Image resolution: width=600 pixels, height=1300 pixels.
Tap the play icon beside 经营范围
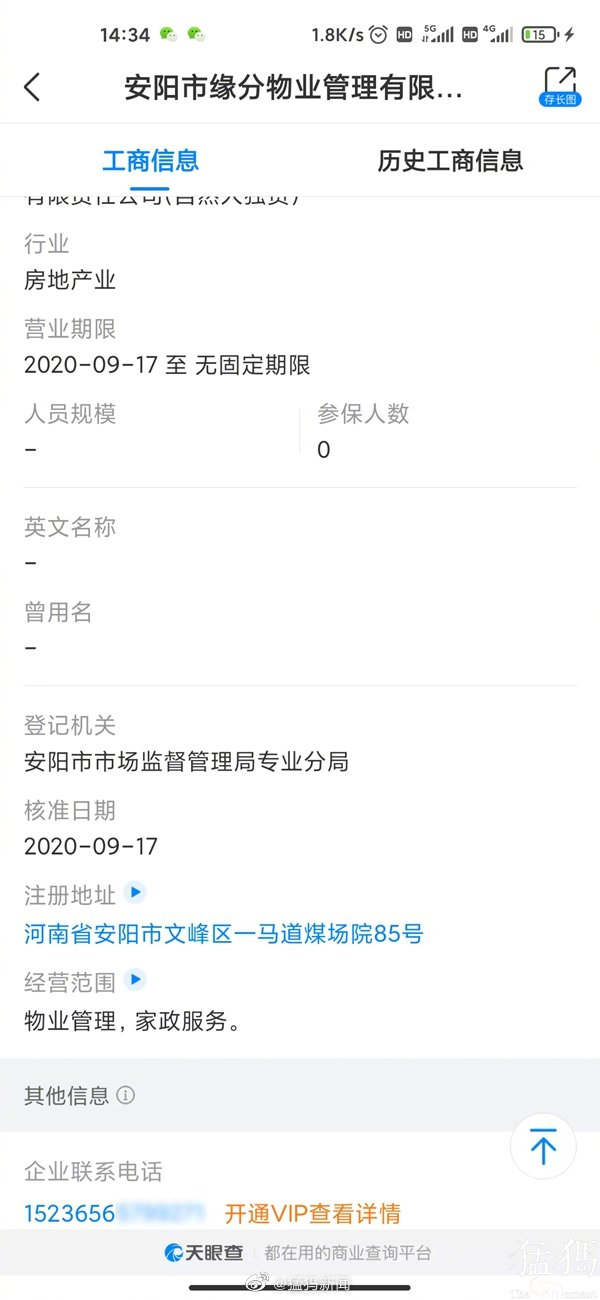click(135, 980)
